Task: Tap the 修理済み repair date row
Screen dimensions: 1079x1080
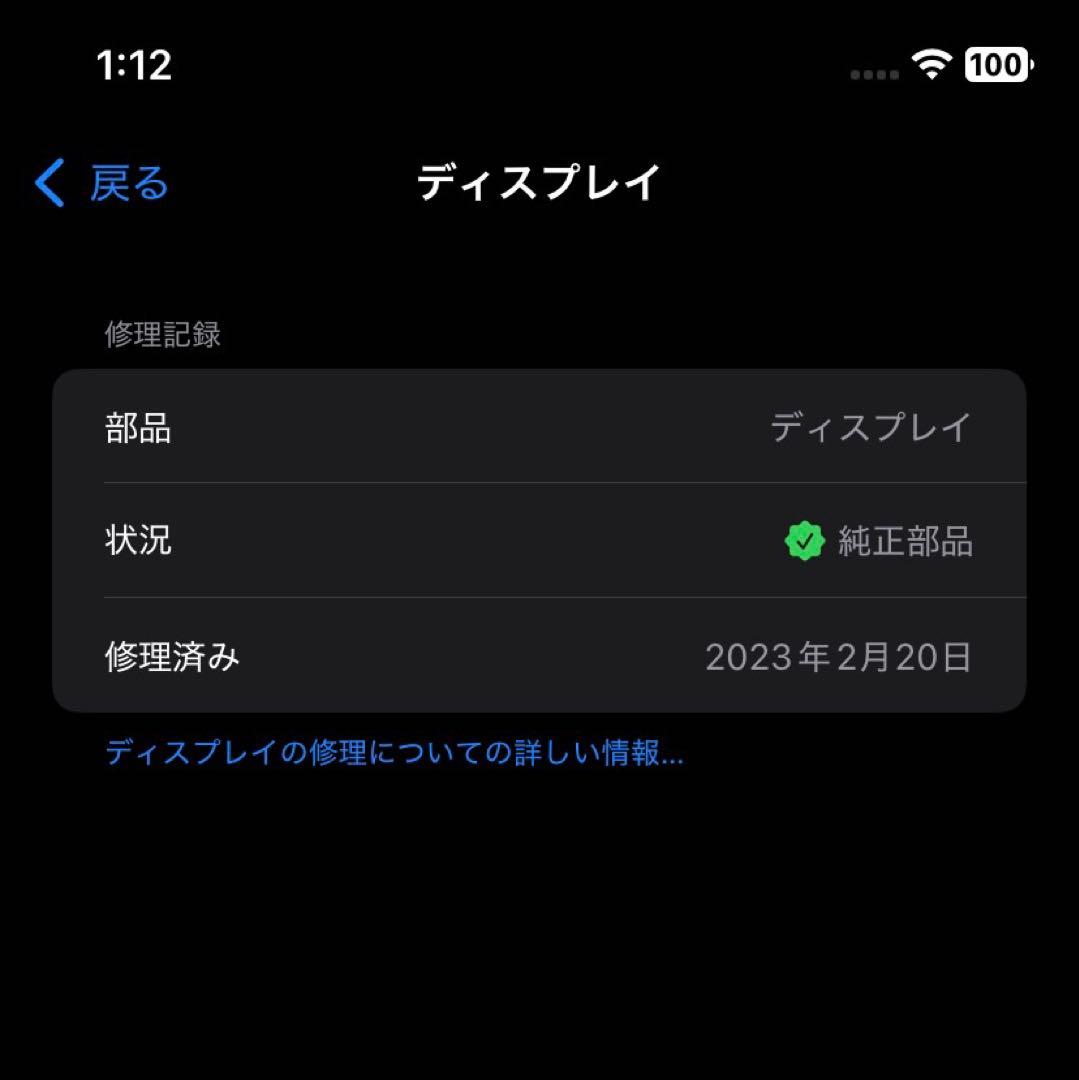Action: click(540, 656)
